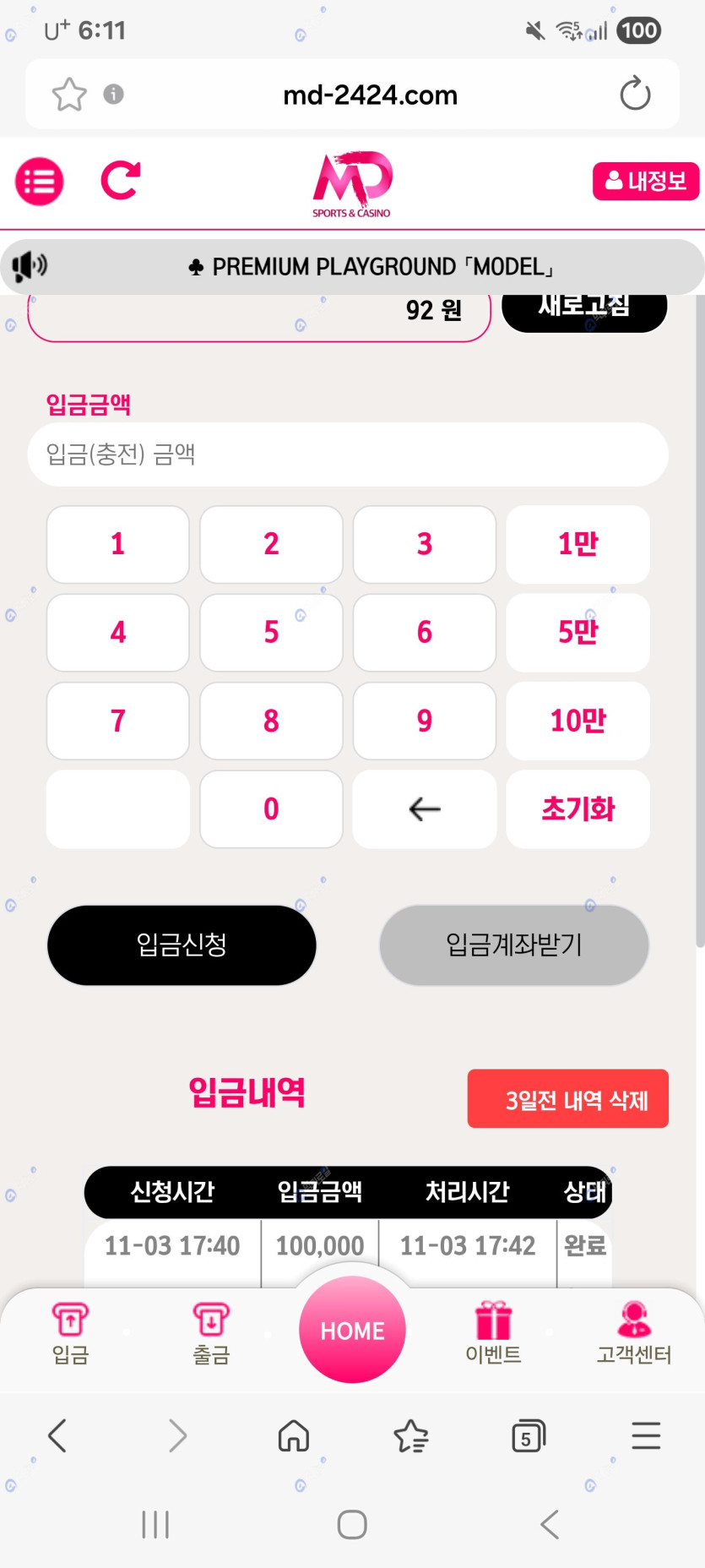Go to the 출금 tab
The image size is (705, 1568).
(x=211, y=1332)
